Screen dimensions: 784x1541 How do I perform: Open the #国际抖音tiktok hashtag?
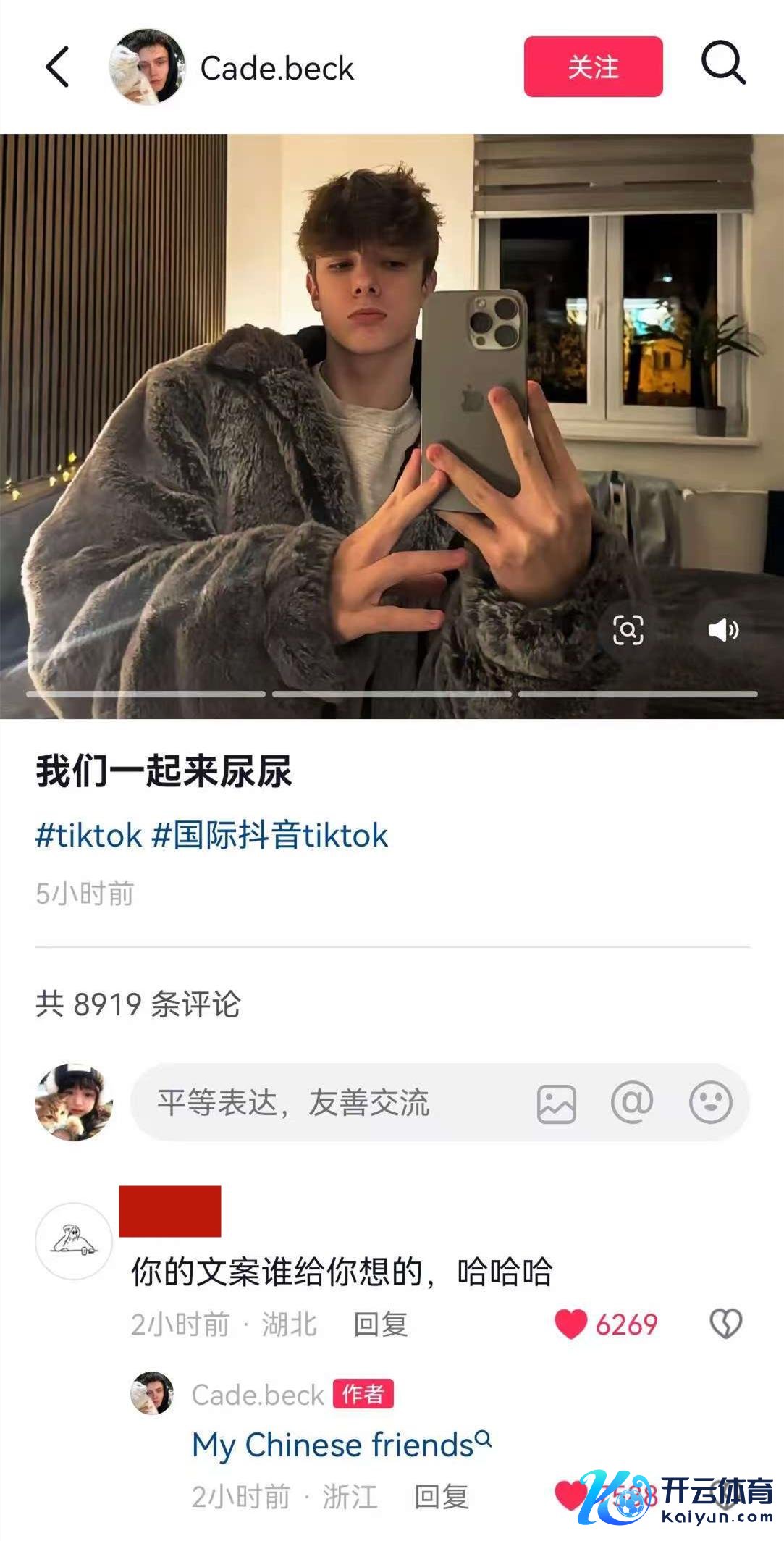point(270,836)
